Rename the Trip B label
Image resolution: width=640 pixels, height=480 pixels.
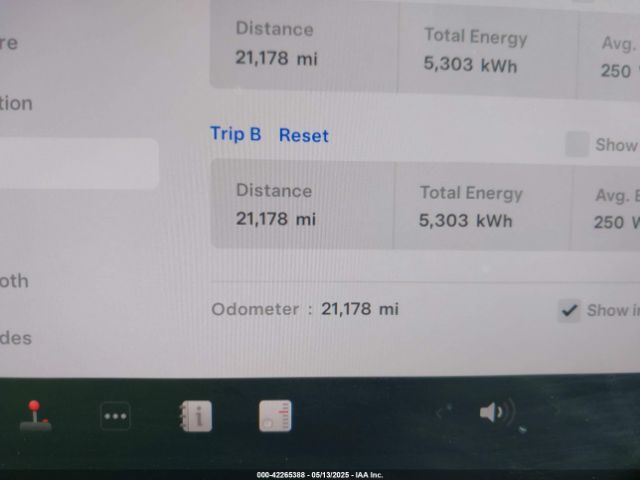236,134
